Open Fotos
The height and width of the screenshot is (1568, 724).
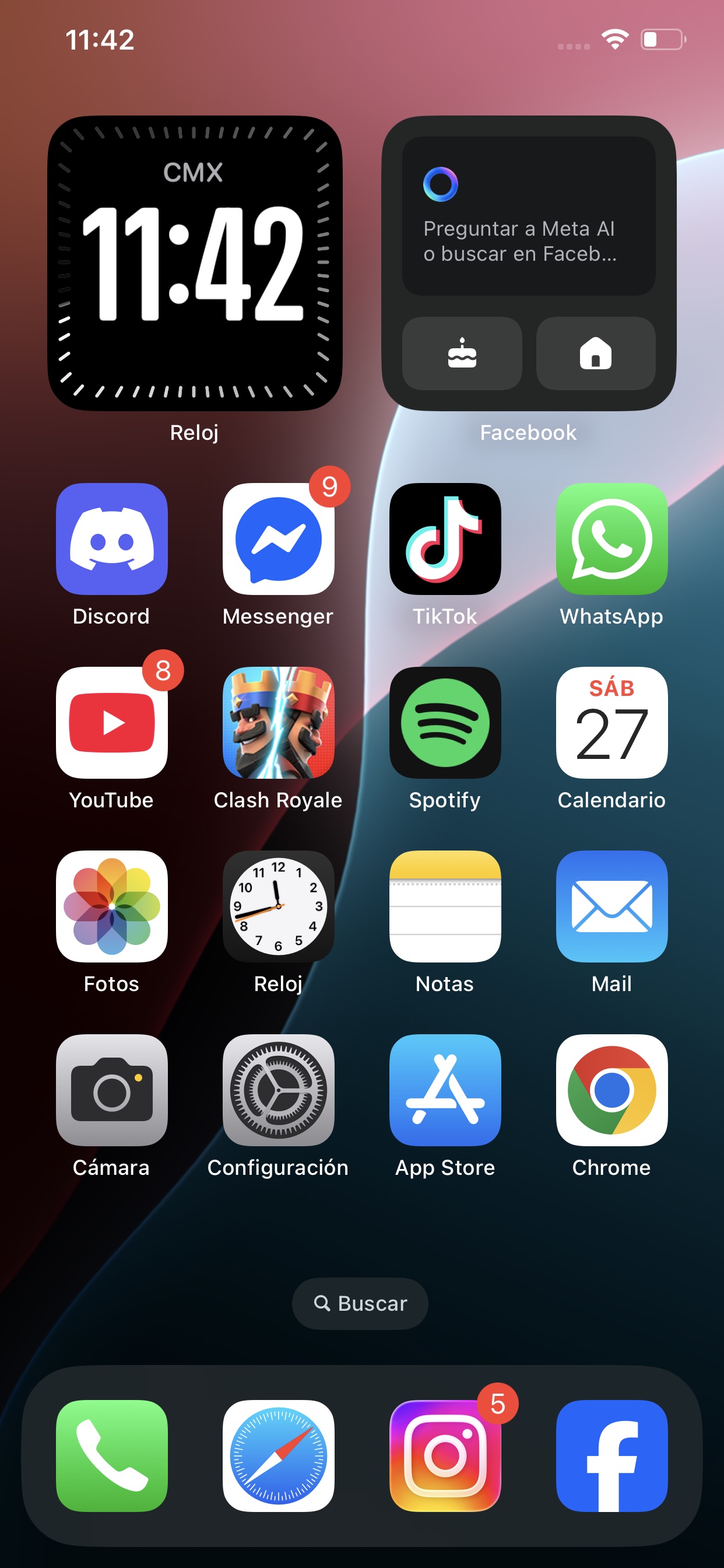point(111,907)
